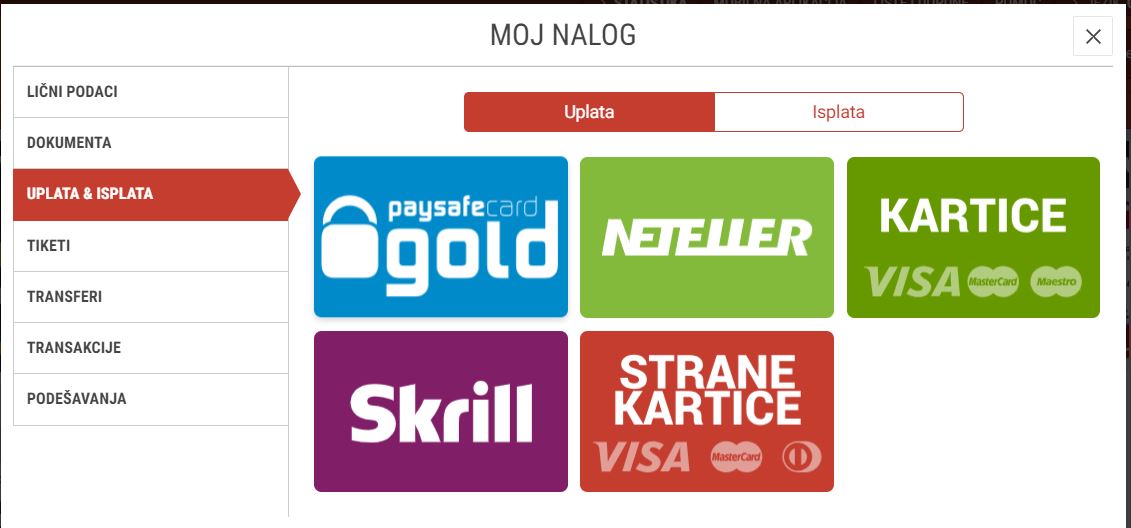Select the green Kartice payment tile

point(972,237)
